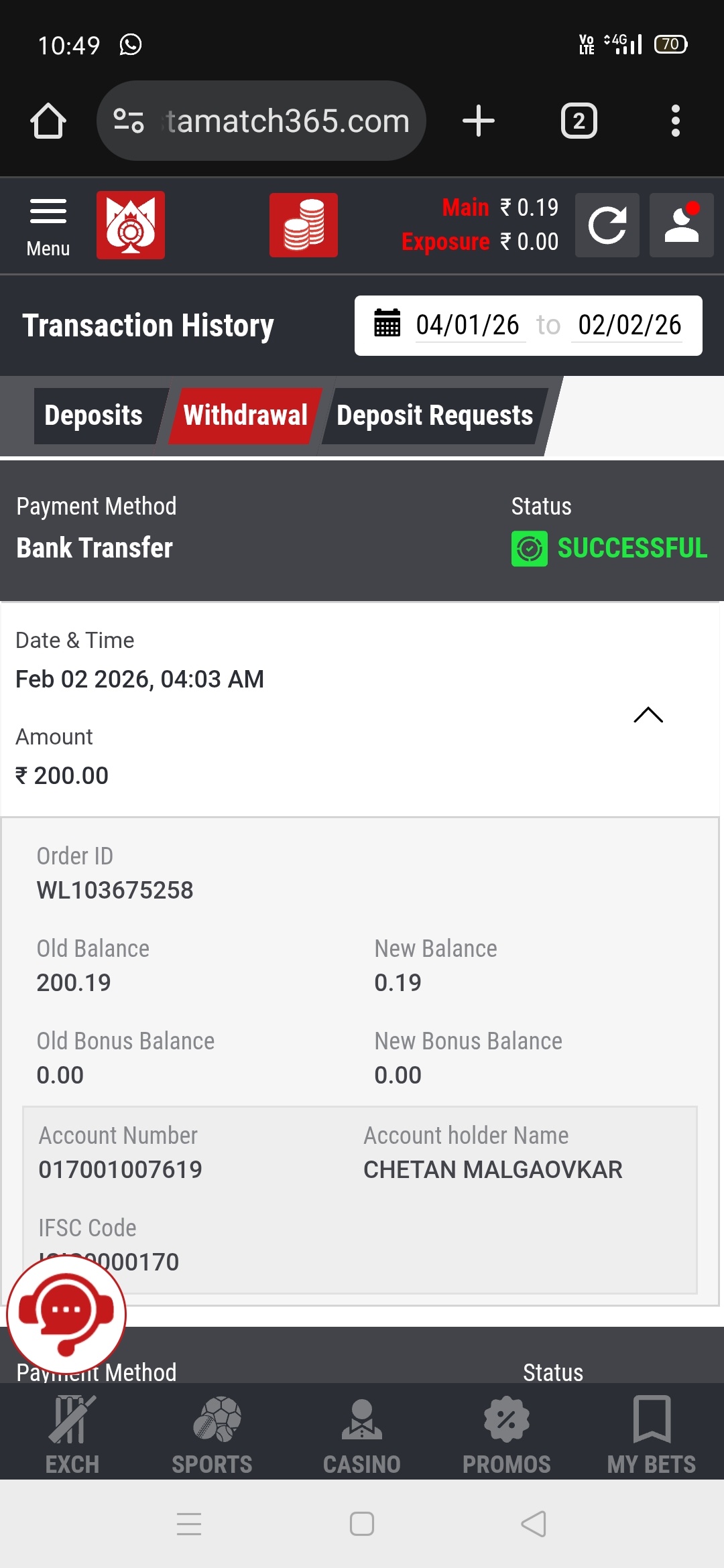Image resolution: width=724 pixels, height=1568 pixels.
Task: Refresh the account balance
Action: click(607, 225)
